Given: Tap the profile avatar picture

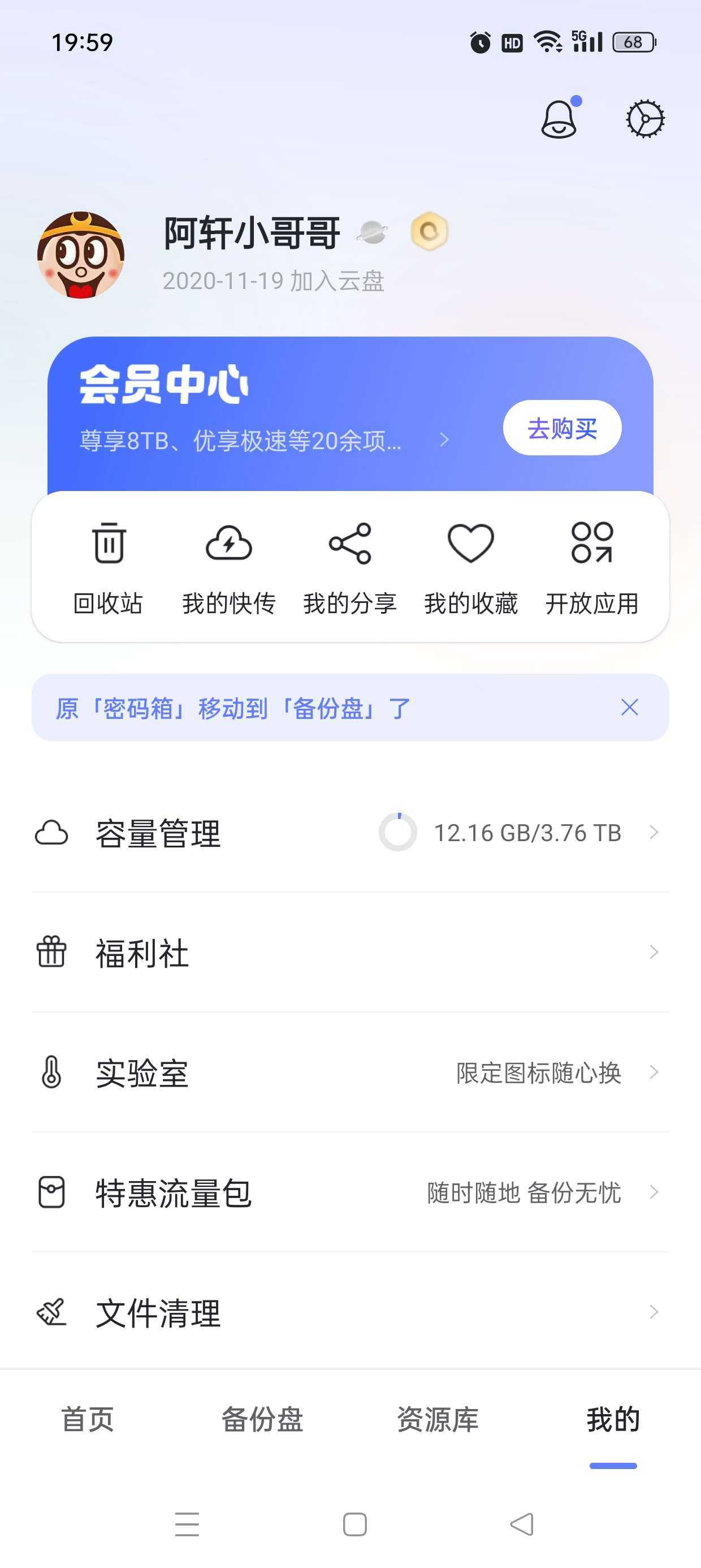Looking at the screenshot, I should coord(81,255).
